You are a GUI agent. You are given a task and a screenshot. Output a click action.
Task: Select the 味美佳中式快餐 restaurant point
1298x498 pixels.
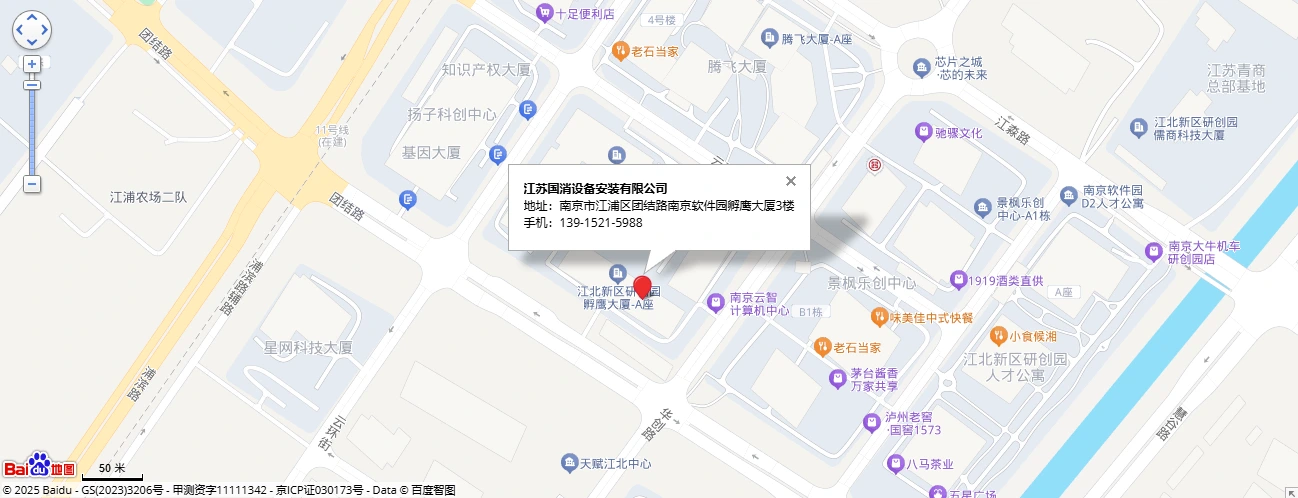[879, 317]
